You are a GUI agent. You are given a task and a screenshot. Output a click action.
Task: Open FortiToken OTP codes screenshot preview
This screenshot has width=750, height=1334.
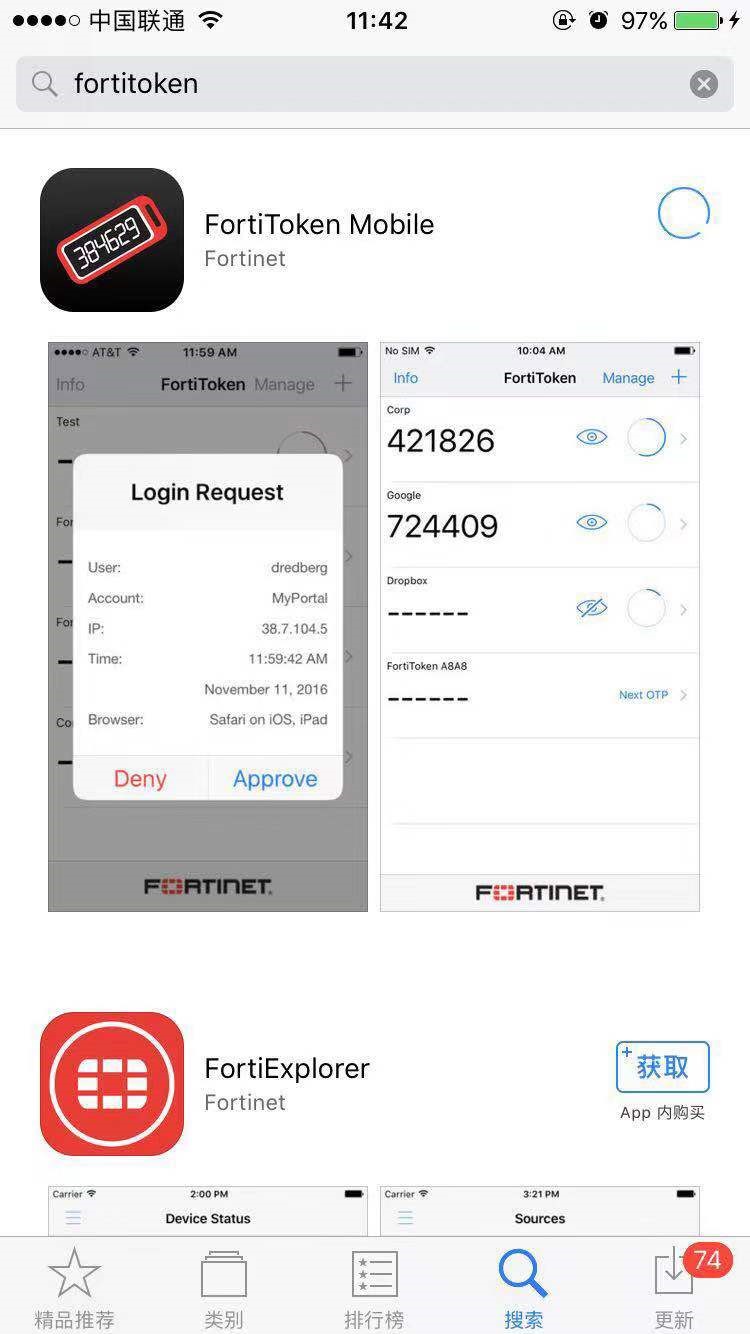(x=540, y=627)
